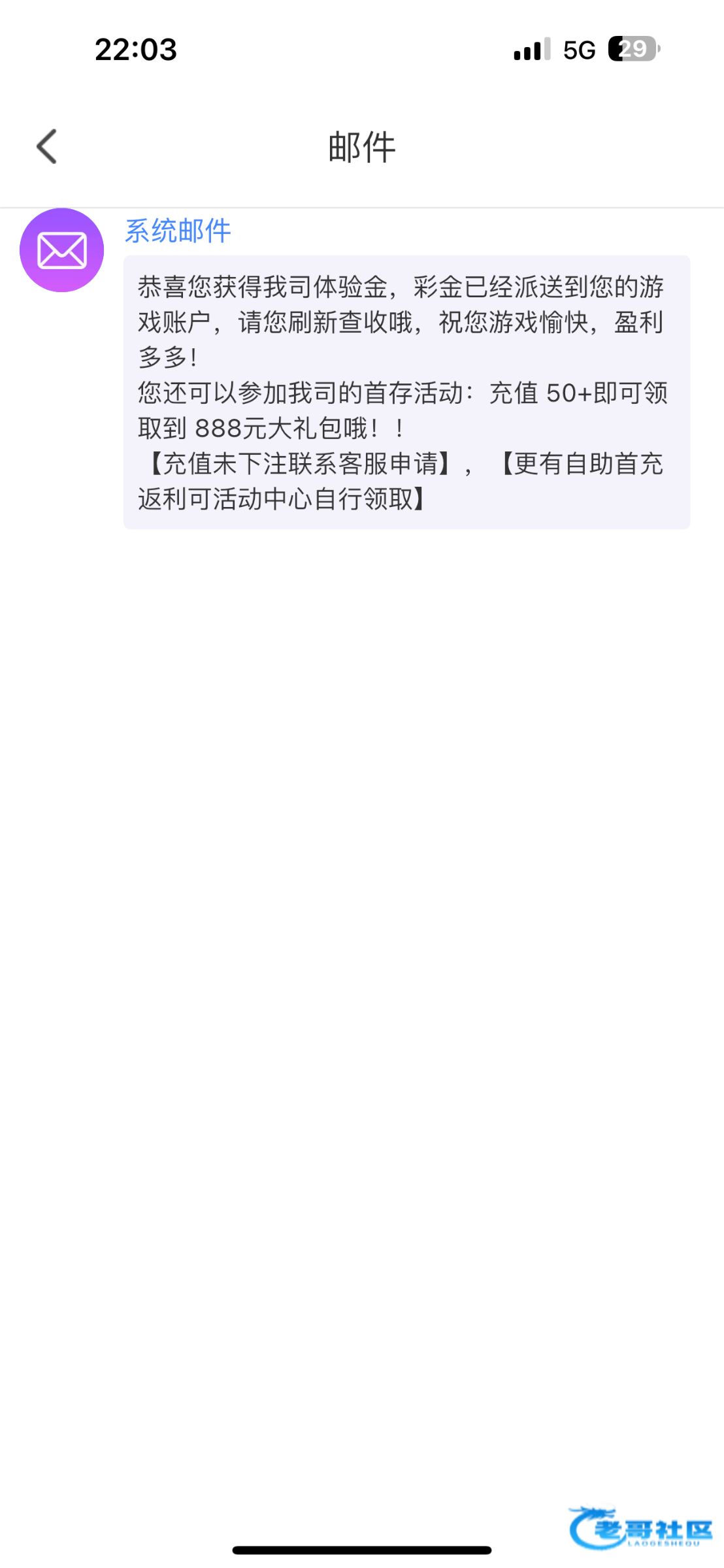Go back from the 邮件 screen

pos(47,146)
